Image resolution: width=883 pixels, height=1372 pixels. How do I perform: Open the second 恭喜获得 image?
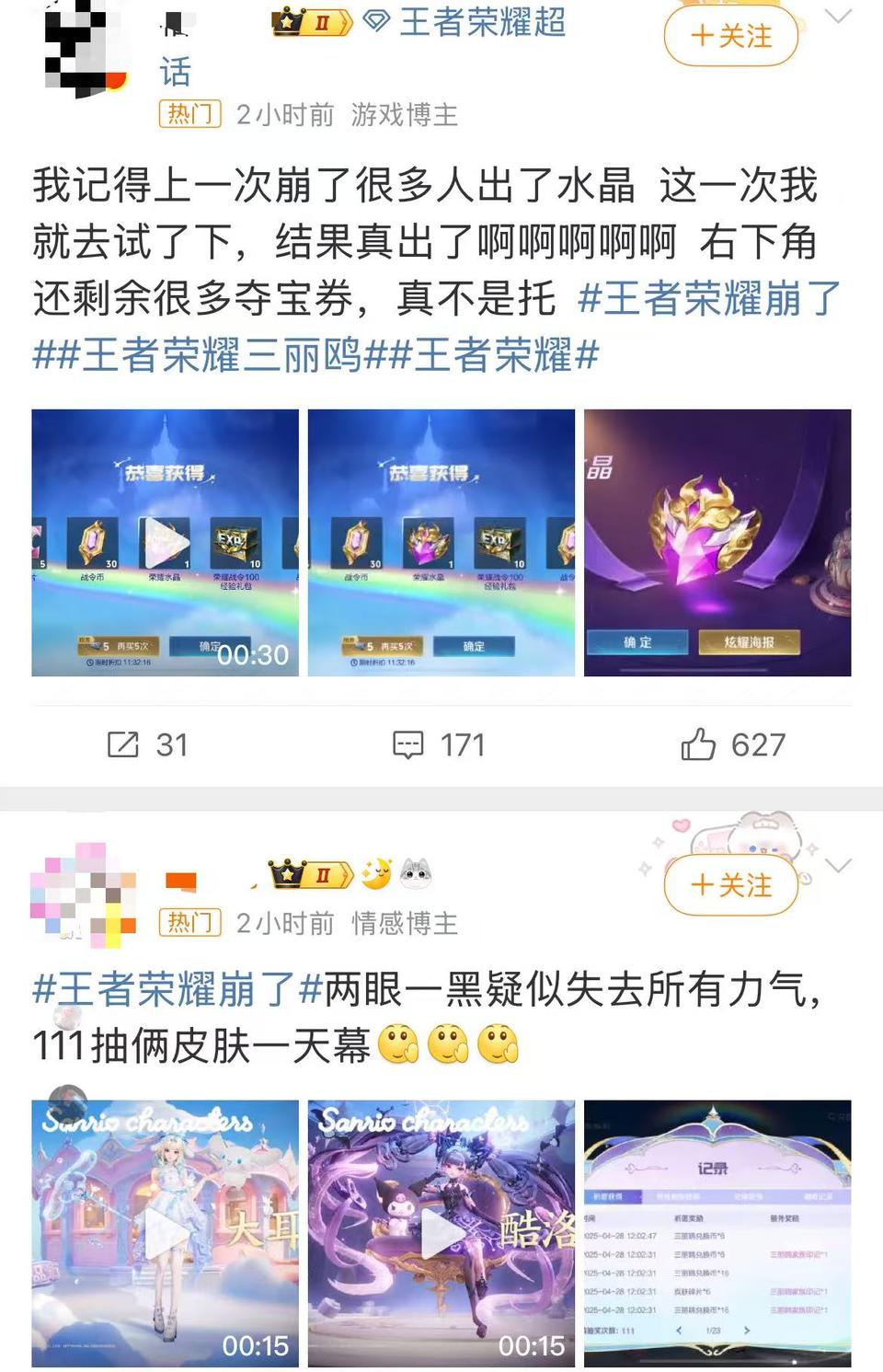(x=441, y=542)
